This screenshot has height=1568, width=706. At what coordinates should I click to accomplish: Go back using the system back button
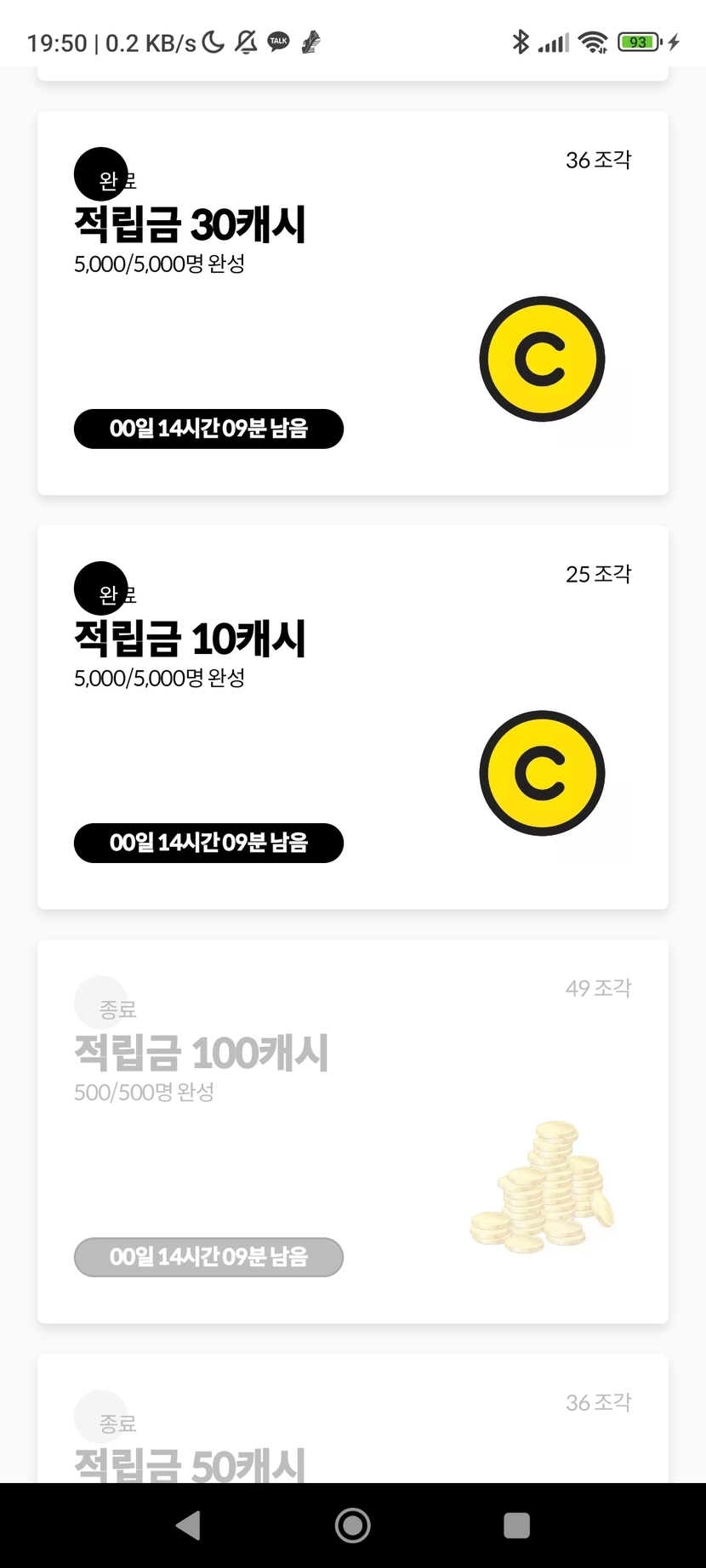188,1525
